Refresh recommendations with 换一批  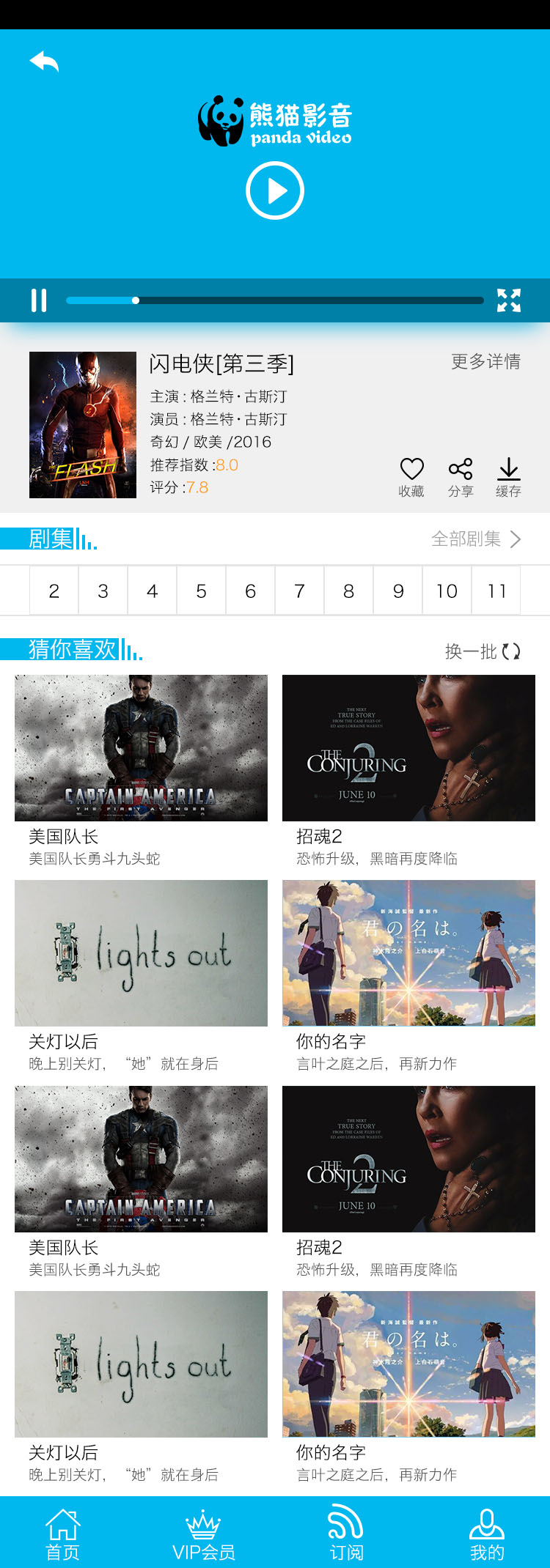pyautogui.click(x=482, y=651)
